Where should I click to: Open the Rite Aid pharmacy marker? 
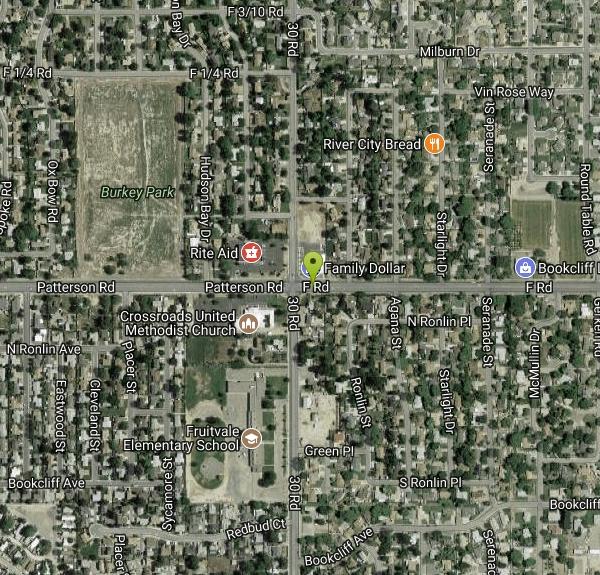(x=251, y=253)
